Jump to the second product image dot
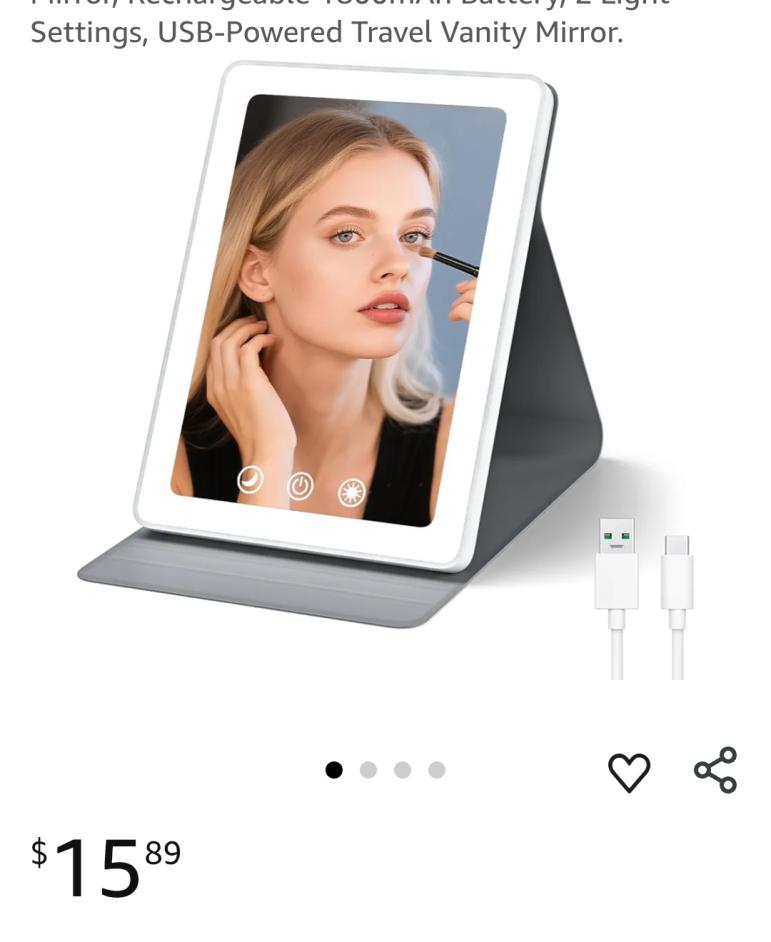The height and width of the screenshot is (942, 771). [368, 770]
